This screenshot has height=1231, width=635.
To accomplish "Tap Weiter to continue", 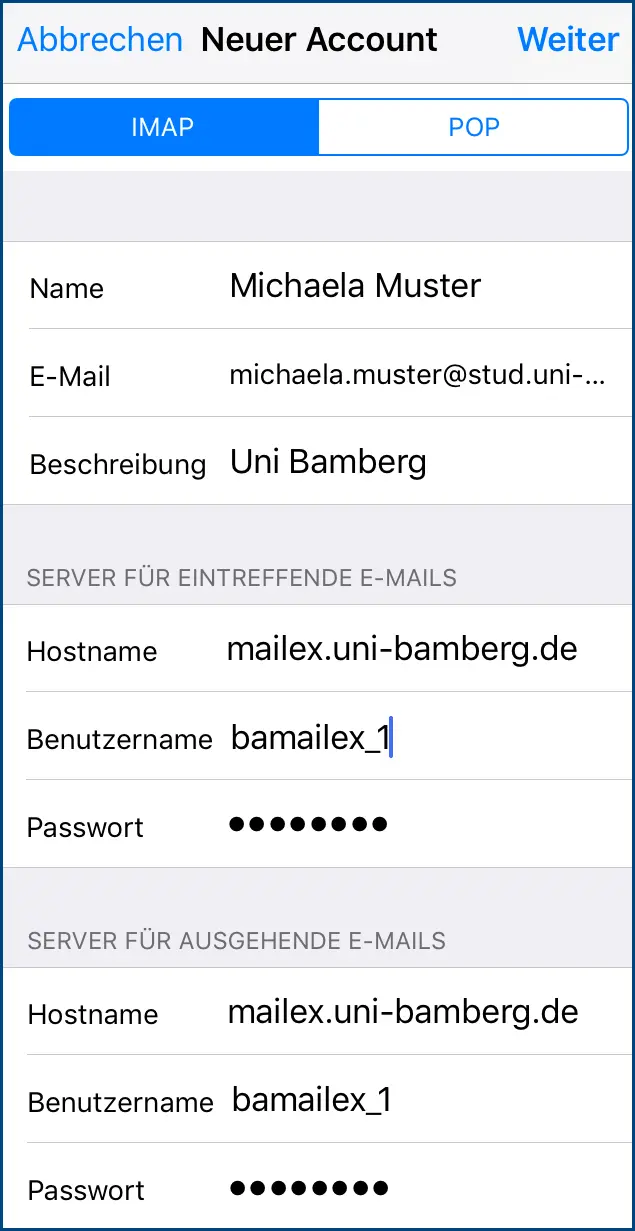I will [x=568, y=40].
